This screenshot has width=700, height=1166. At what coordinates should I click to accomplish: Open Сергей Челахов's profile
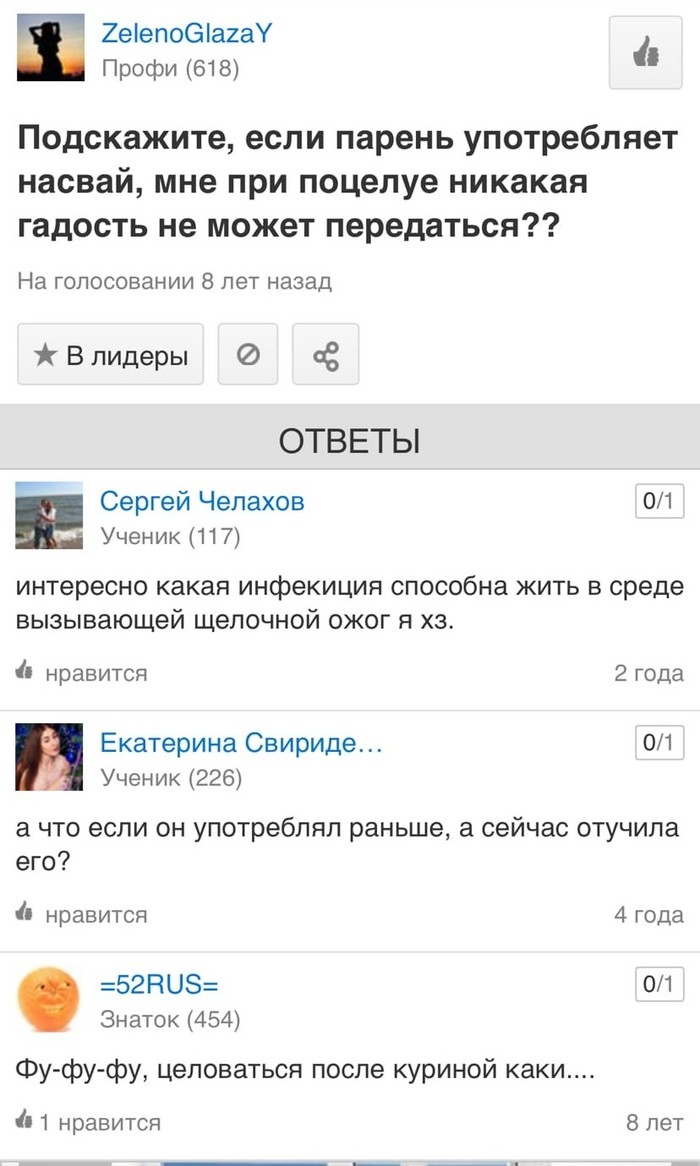pos(202,502)
